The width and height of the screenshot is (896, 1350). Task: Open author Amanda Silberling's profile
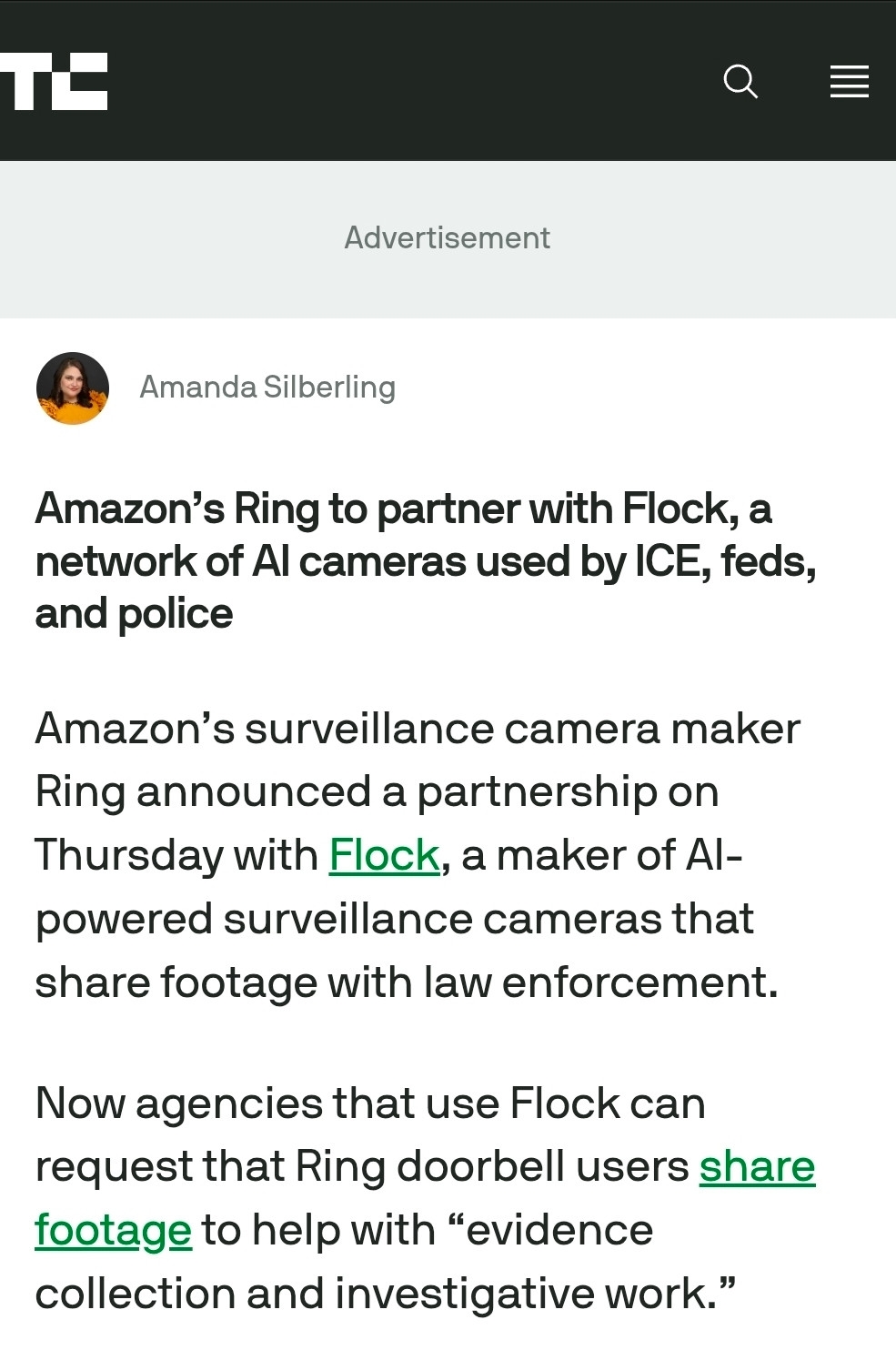[267, 388]
